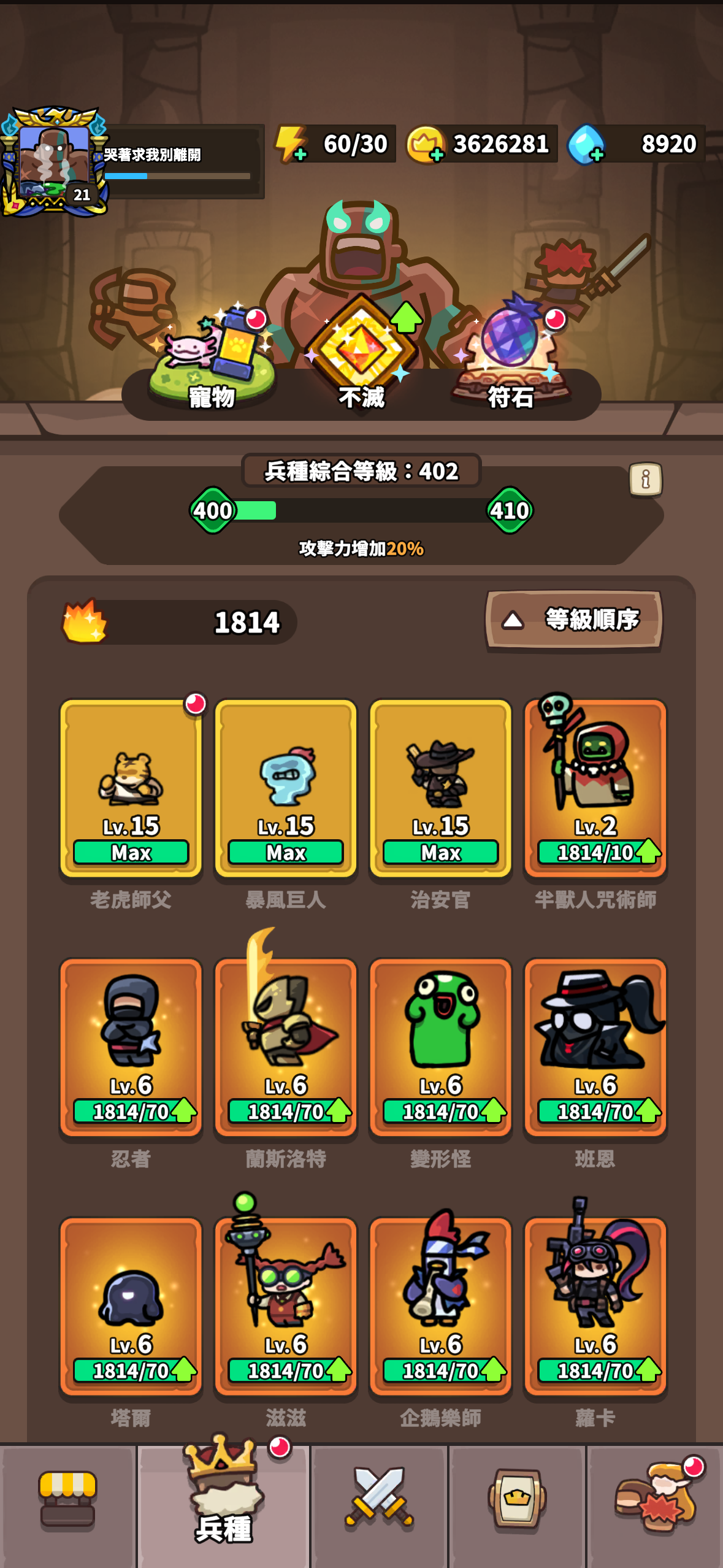The width and height of the screenshot is (723, 1568).
Task: Open the 忍者 troop card
Action: click(x=131, y=1048)
